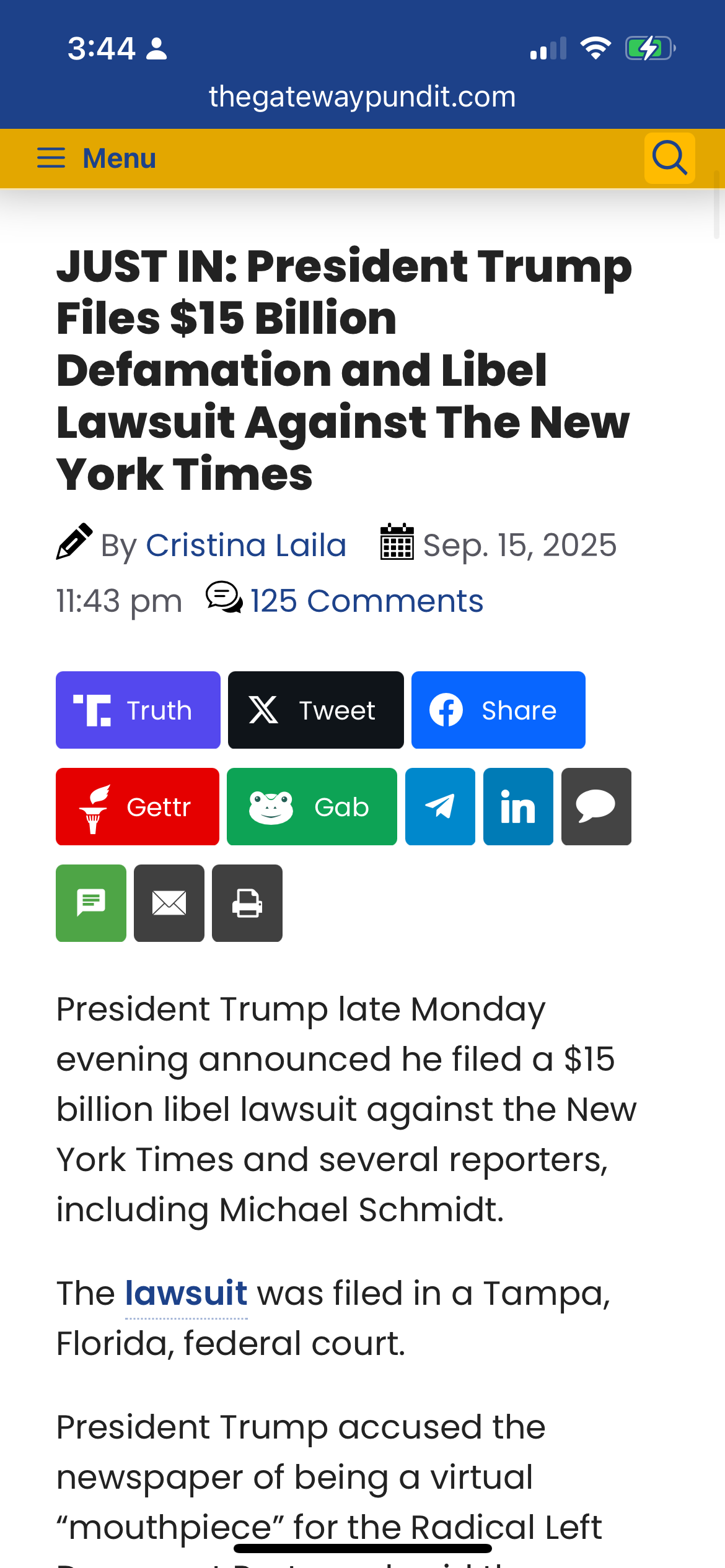Open the lawsuit link

tap(186, 1293)
